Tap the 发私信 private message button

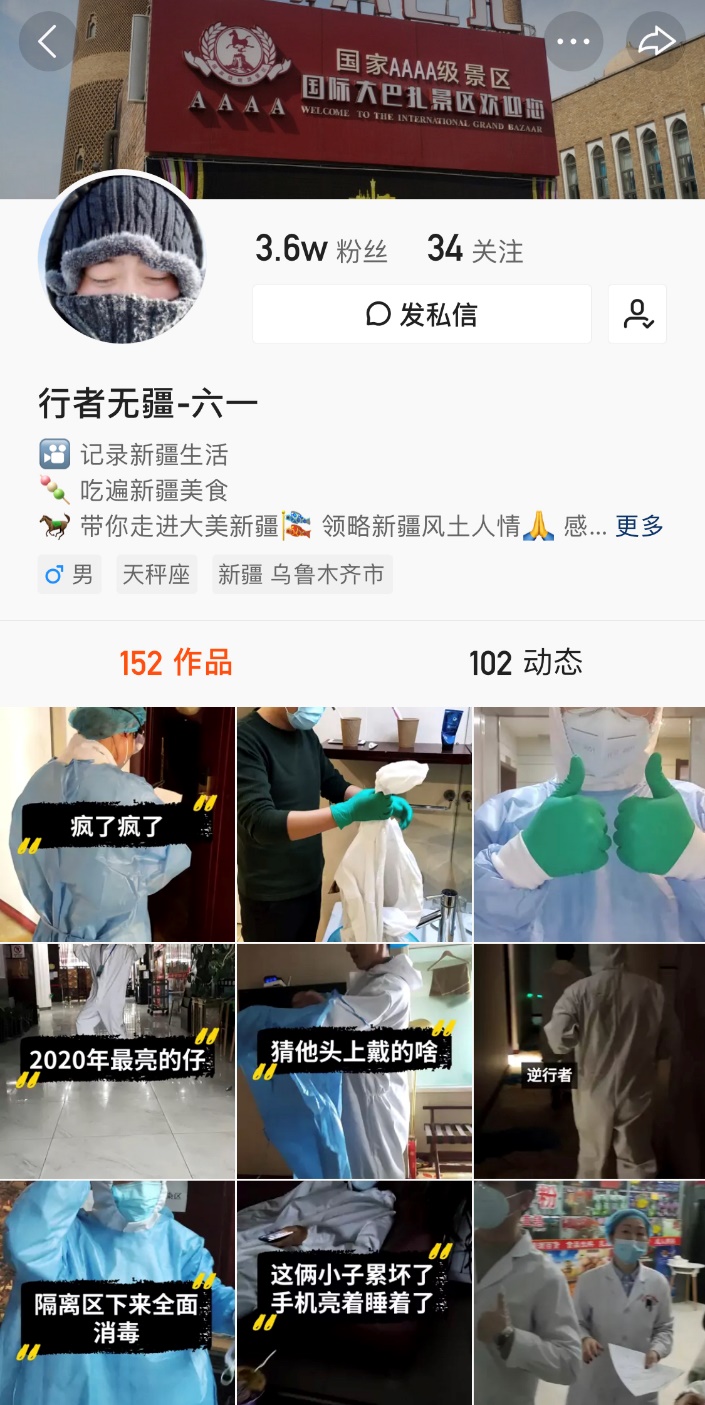pos(422,314)
